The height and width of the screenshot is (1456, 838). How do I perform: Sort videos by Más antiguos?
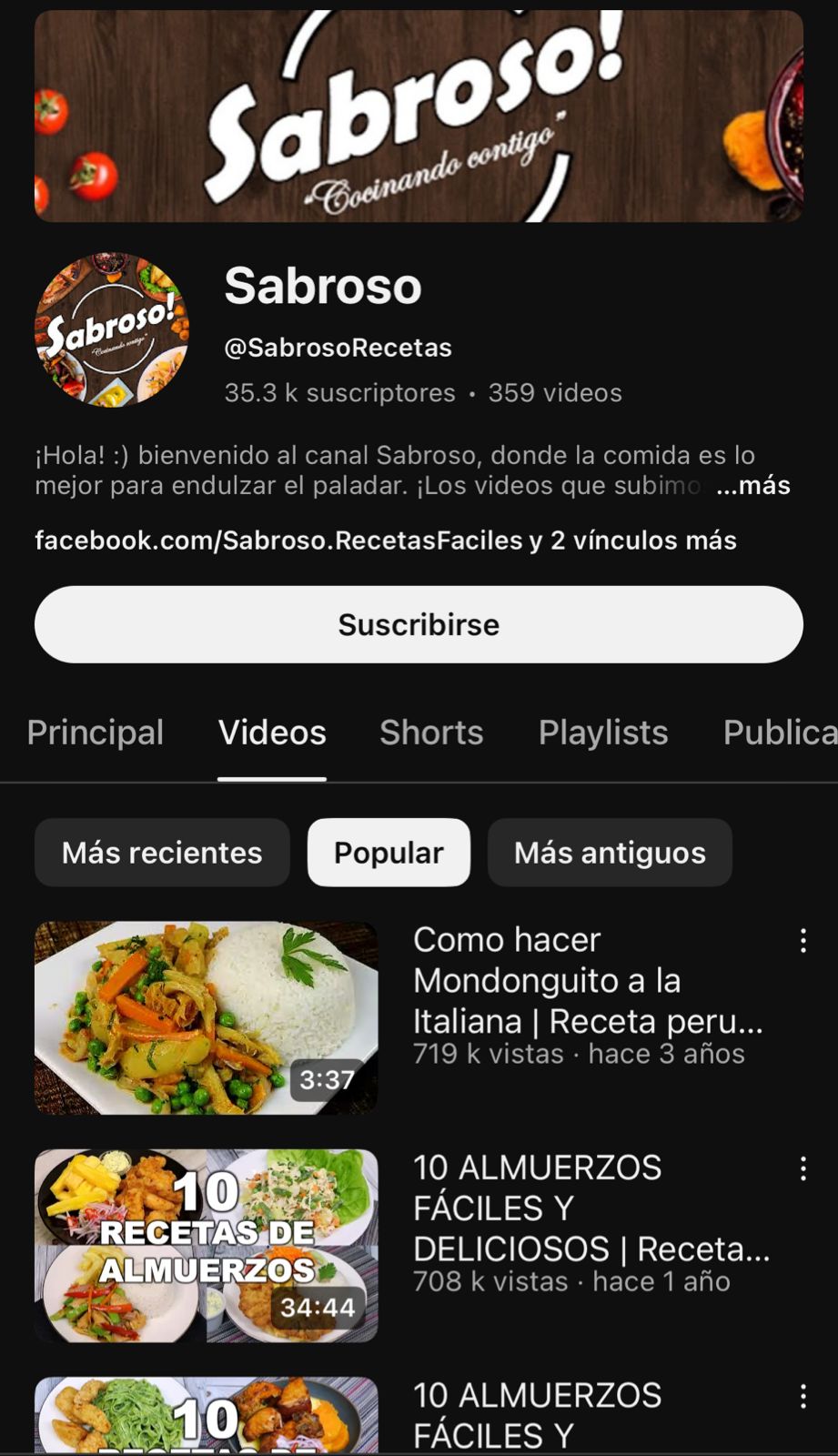point(610,853)
